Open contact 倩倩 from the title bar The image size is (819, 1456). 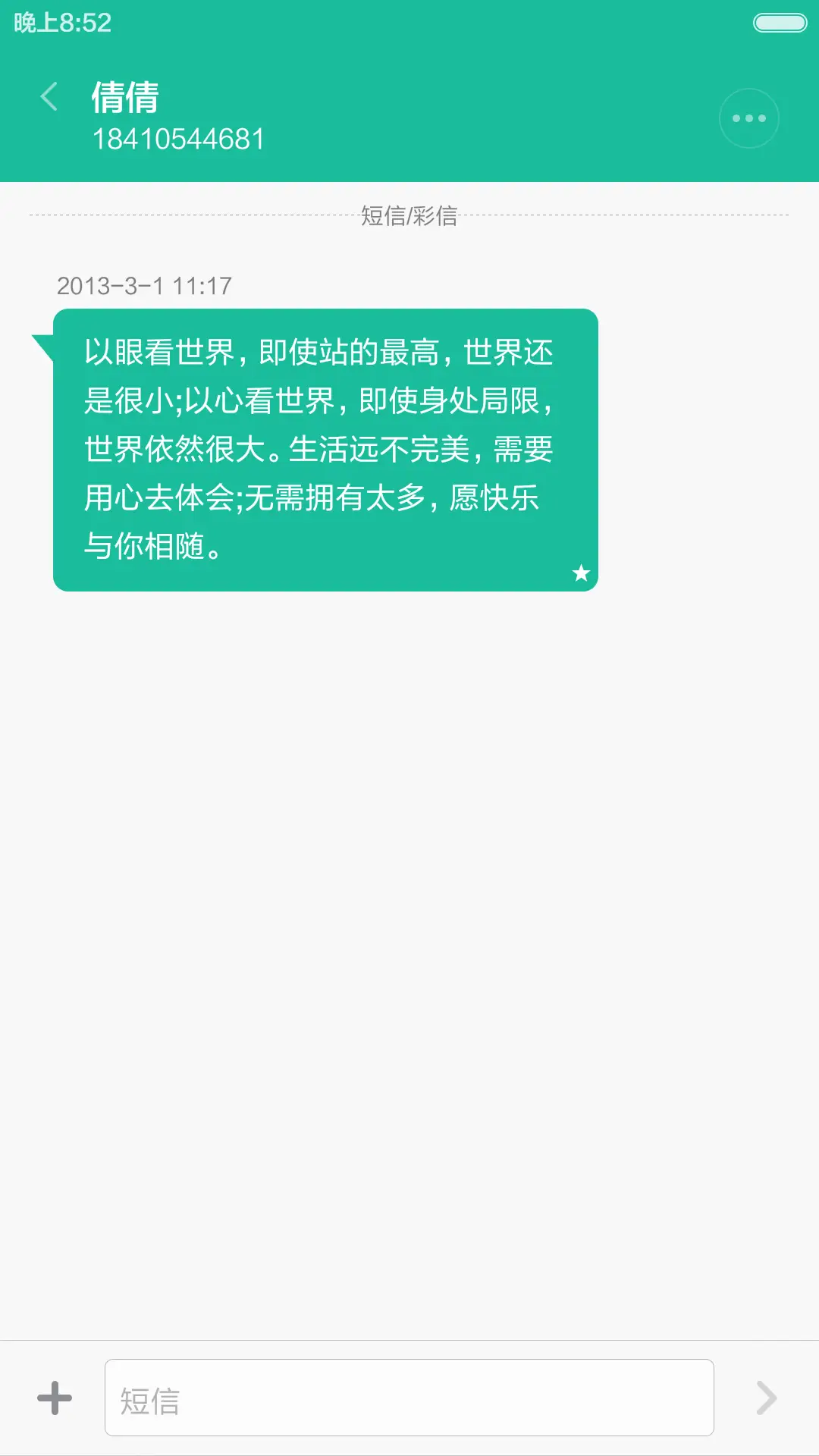coord(124,99)
